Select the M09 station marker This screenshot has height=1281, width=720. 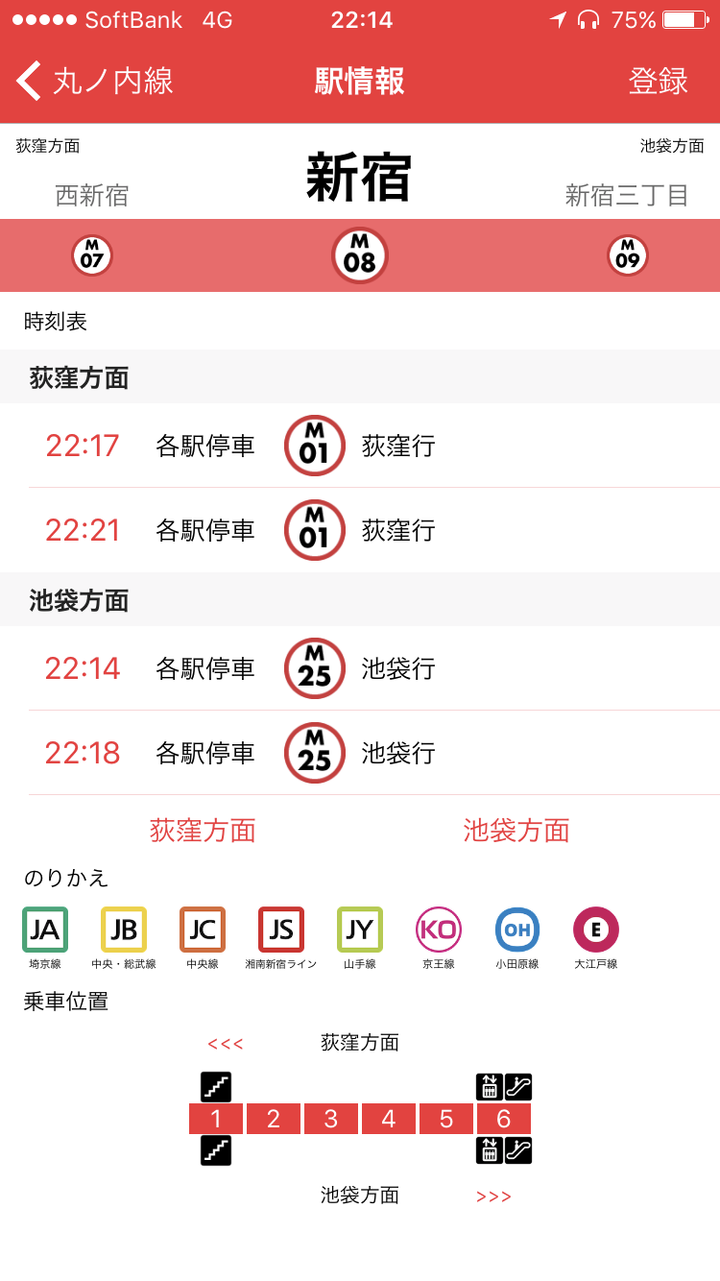pyautogui.click(x=628, y=256)
